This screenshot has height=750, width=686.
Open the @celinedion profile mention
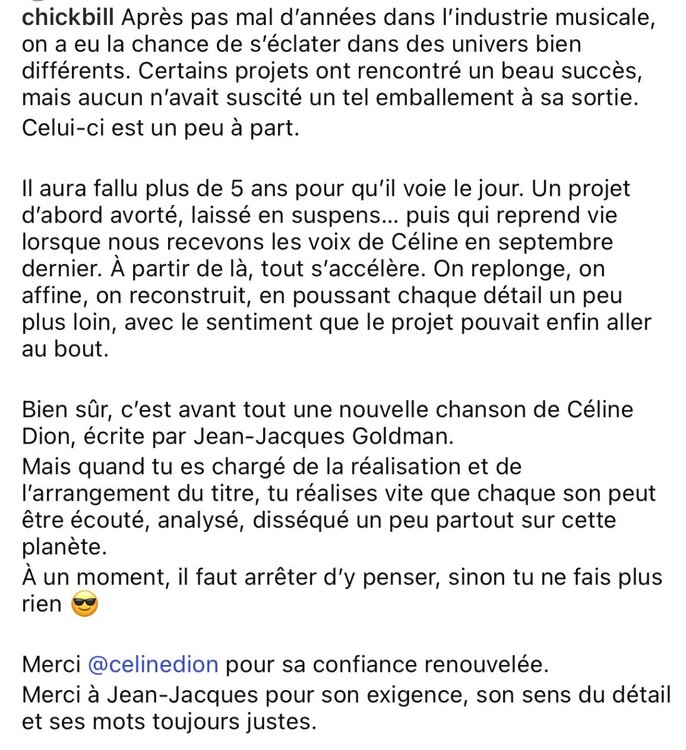(153, 665)
